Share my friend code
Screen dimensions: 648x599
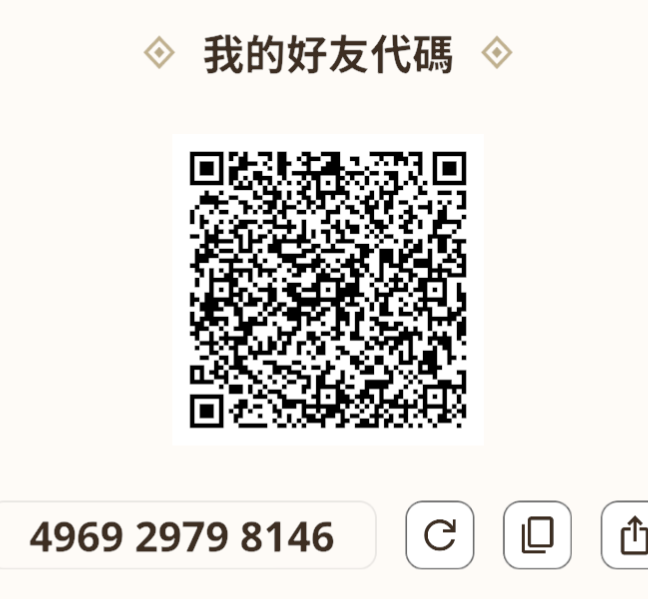pyautogui.click(x=625, y=535)
